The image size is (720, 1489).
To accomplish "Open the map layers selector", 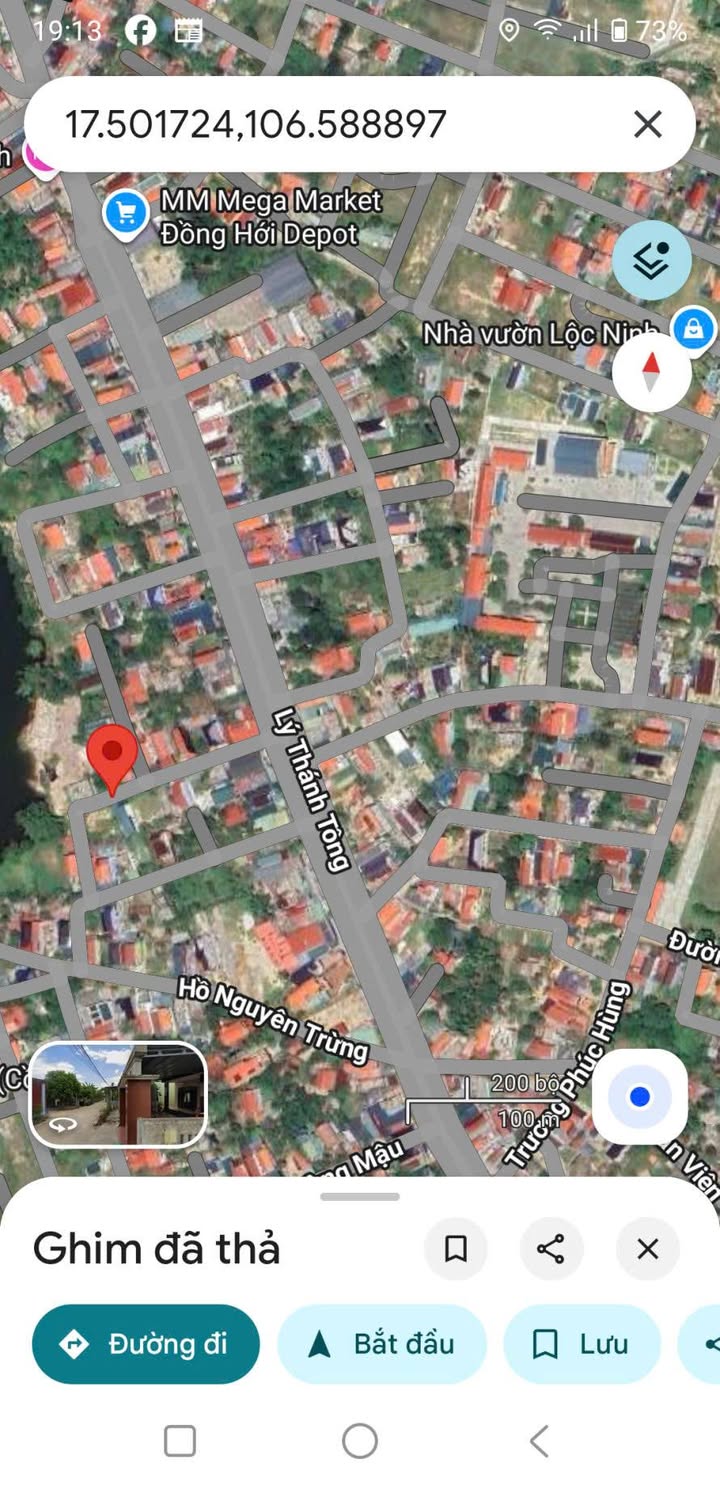I will click(652, 260).
